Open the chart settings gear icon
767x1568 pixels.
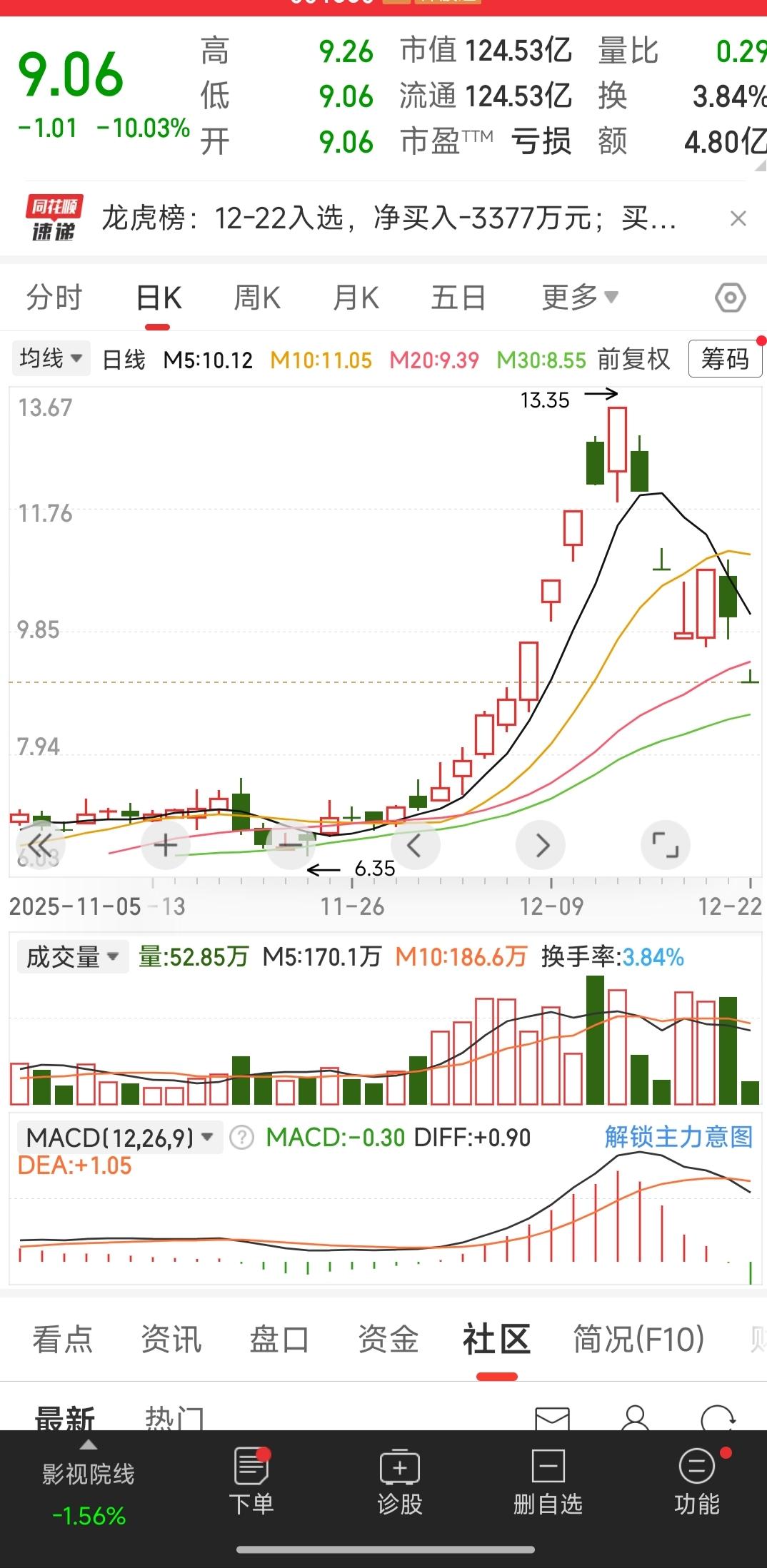[730, 298]
